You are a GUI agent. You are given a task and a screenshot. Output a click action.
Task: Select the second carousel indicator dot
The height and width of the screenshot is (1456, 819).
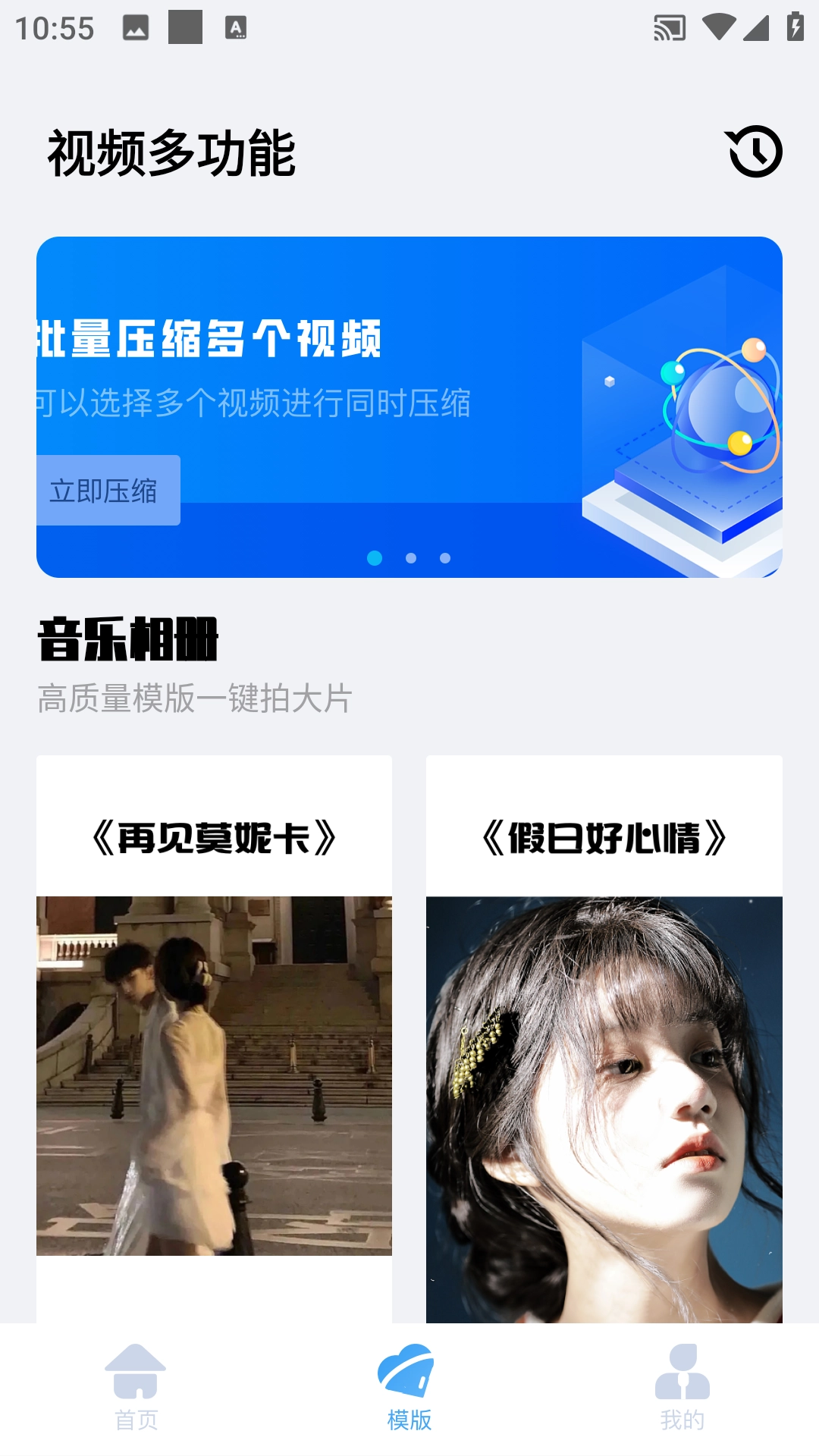pyautogui.click(x=409, y=559)
